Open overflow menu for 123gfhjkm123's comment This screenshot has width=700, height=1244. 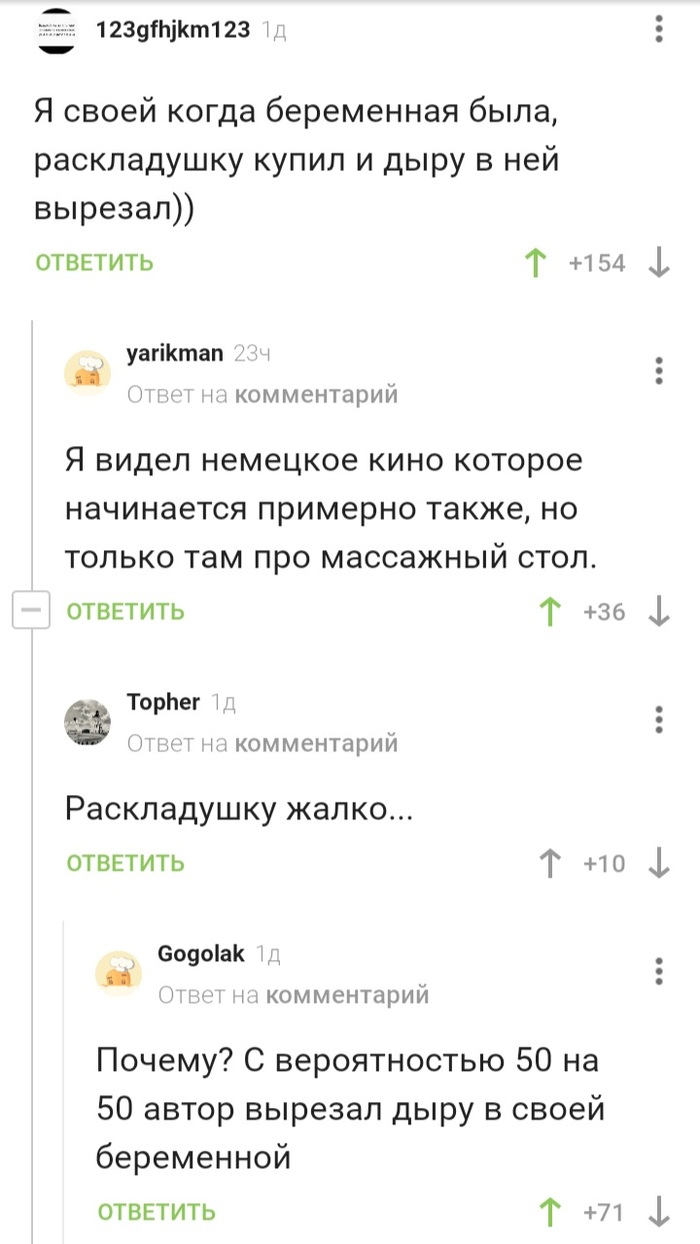click(x=658, y=28)
